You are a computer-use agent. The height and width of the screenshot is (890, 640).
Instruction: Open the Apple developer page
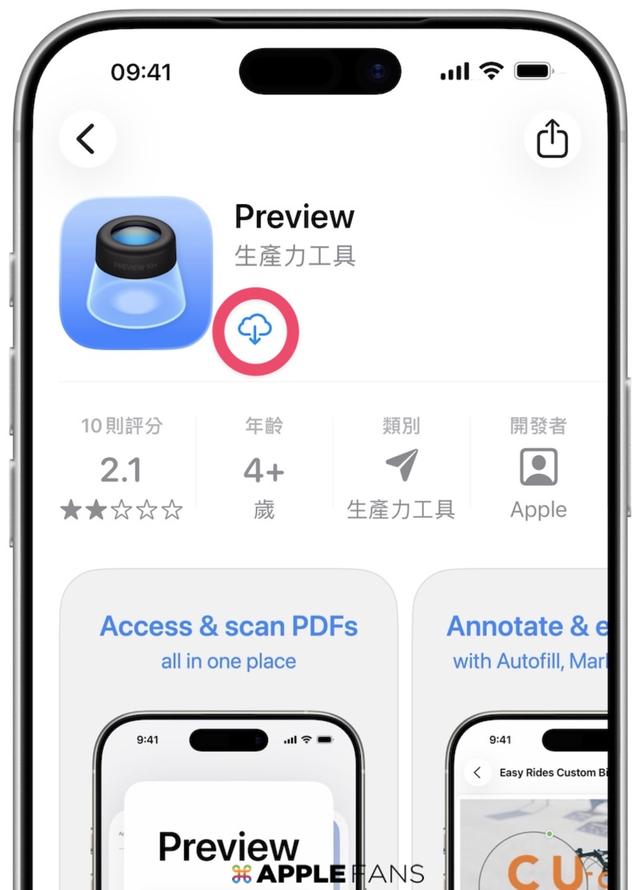[x=538, y=470]
